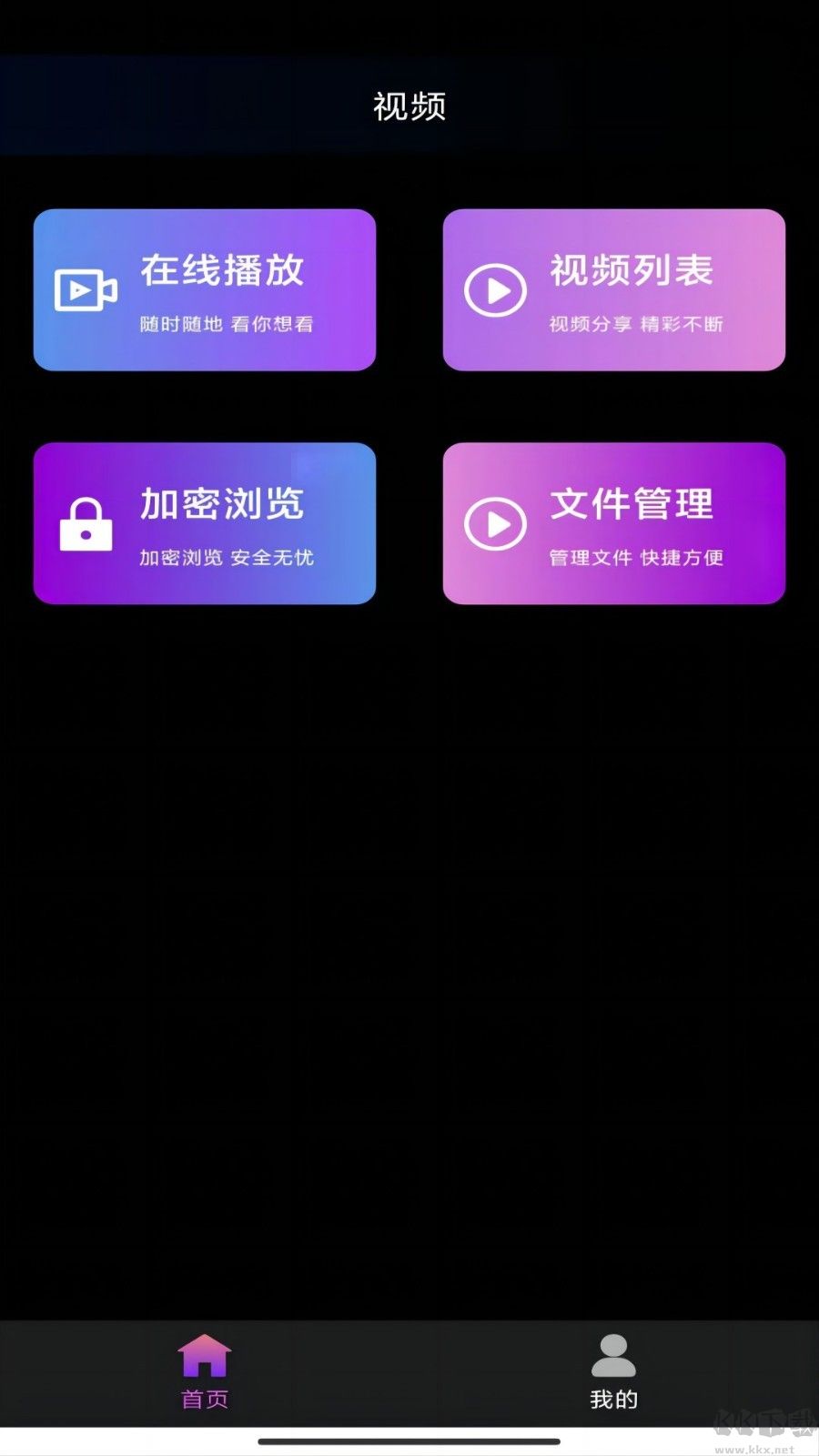Click the 视频 page title

click(409, 106)
